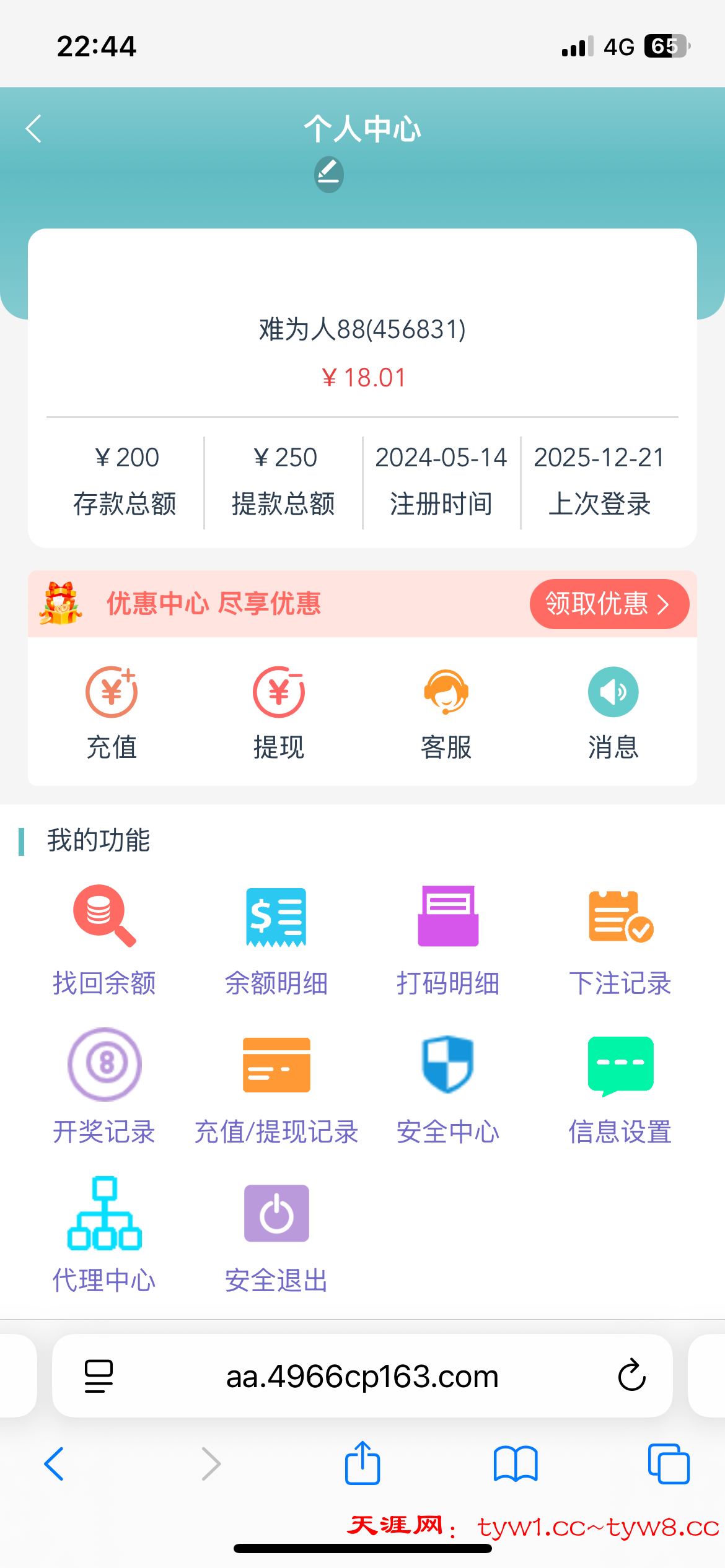Open Safari tabs overview
Viewport: 725px width, 1568px height.
pyautogui.click(x=668, y=1464)
